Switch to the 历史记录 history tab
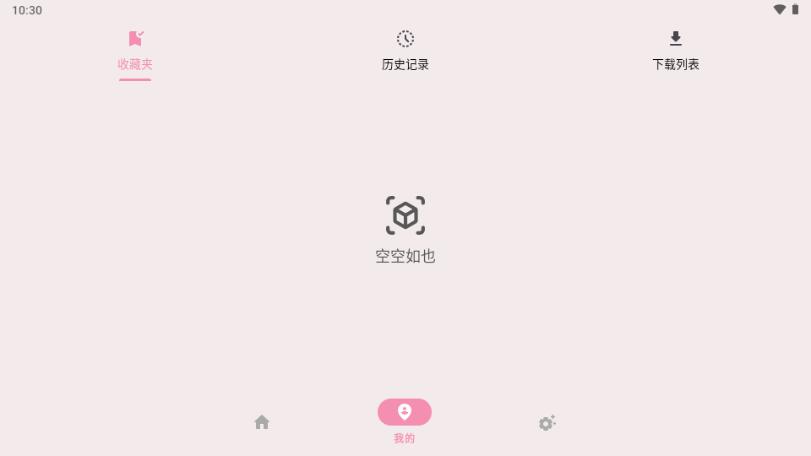The image size is (811, 456). (x=405, y=50)
